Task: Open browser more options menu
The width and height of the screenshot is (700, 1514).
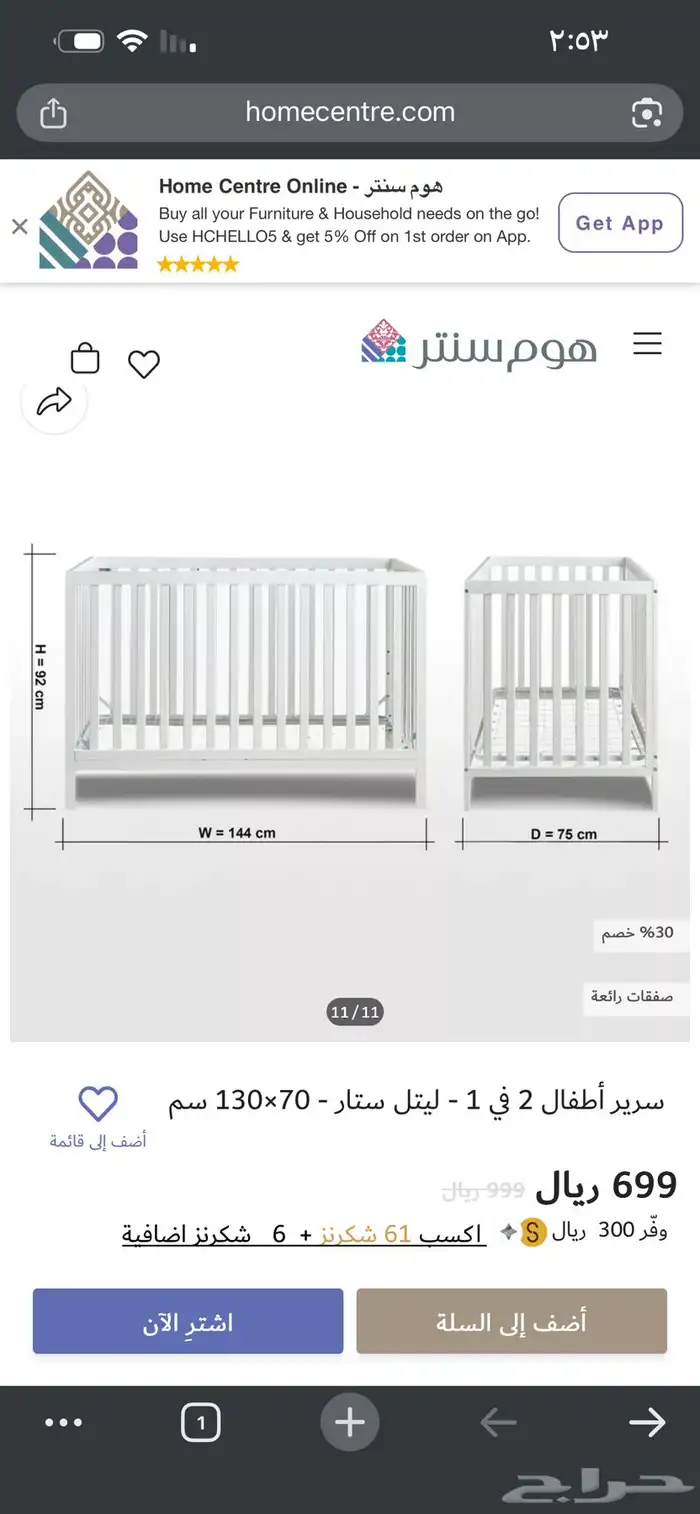Action: click(64, 1423)
